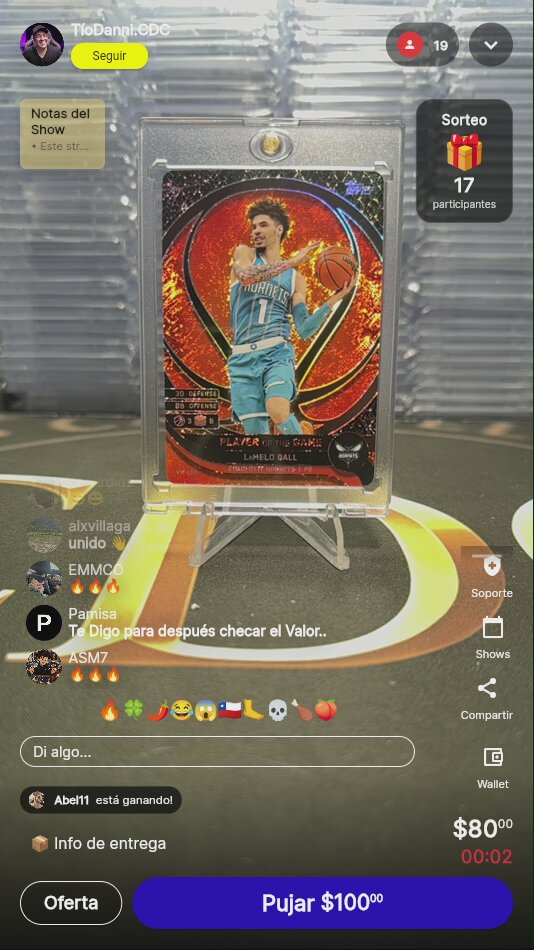This screenshot has width=534, height=950.
Task: Send the fire emoji reaction
Action: point(110,710)
